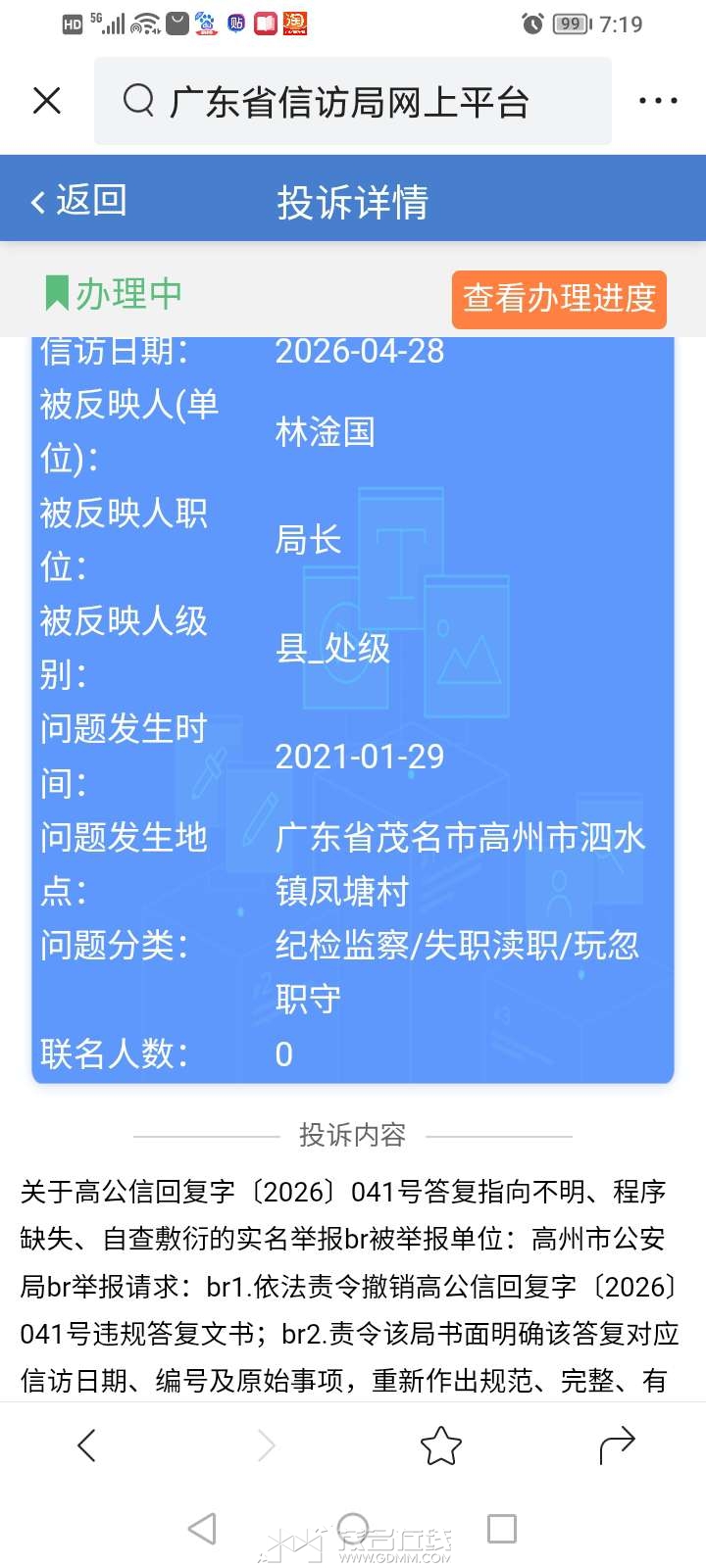The height and width of the screenshot is (1568, 706).
Task: Close the browser page with X
Action: [x=47, y=100]
